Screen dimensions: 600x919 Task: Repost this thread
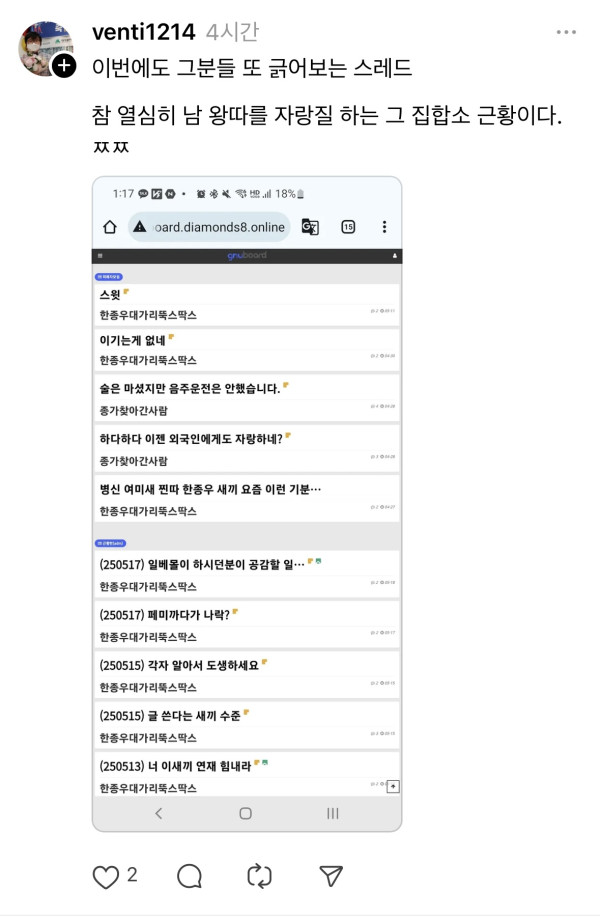tap(259, 877)
